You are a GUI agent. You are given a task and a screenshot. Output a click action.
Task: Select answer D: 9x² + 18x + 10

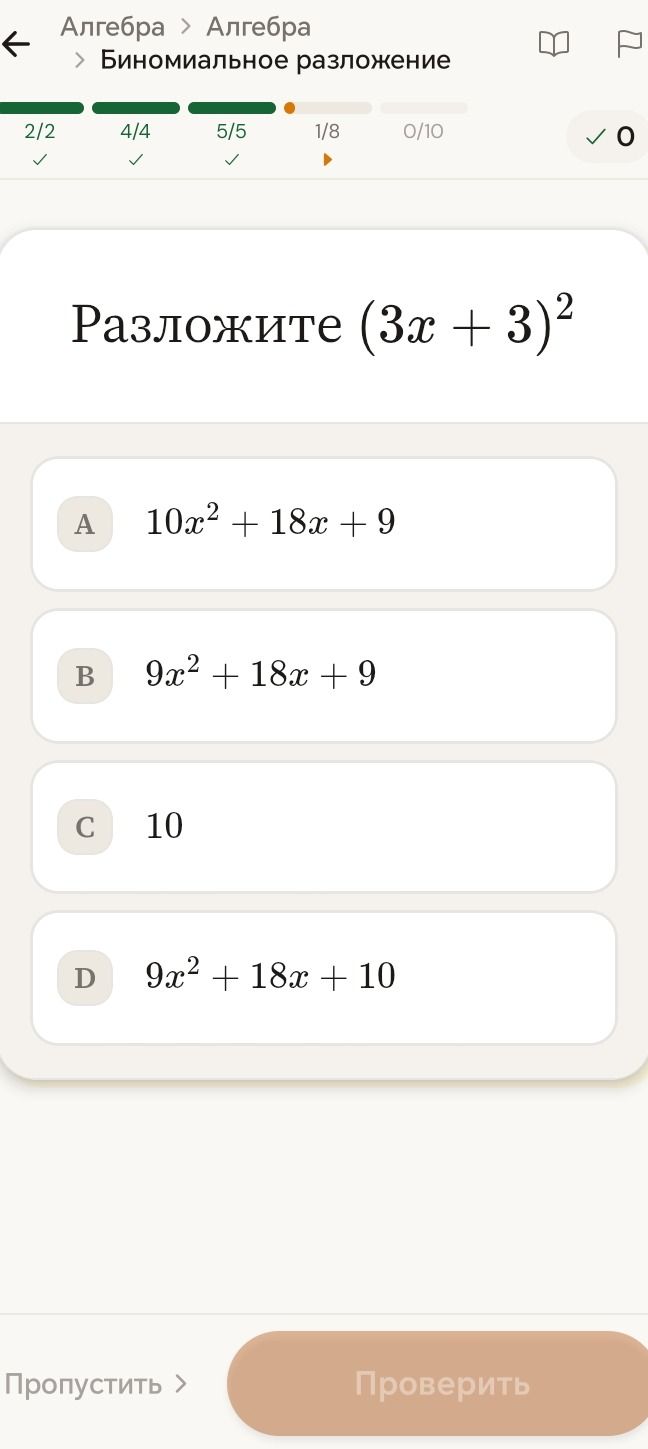pyautogui.click(x=324, y=977)
